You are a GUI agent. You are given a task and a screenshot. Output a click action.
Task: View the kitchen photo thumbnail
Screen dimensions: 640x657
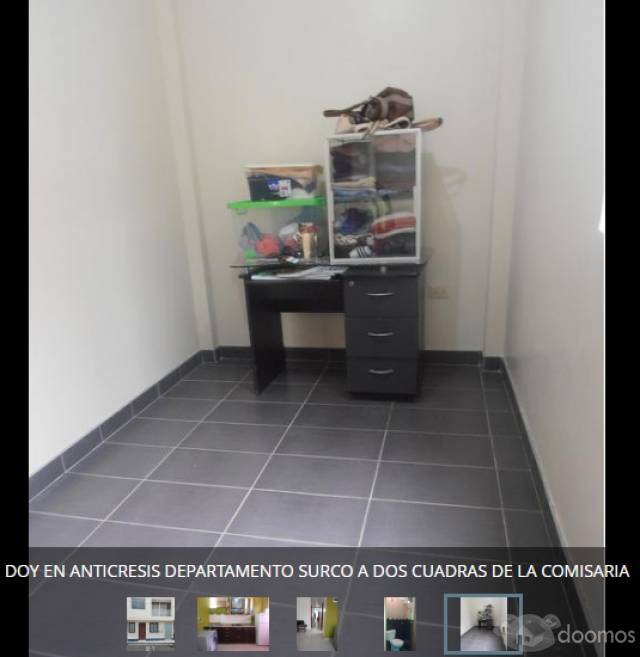click(233, 623)
